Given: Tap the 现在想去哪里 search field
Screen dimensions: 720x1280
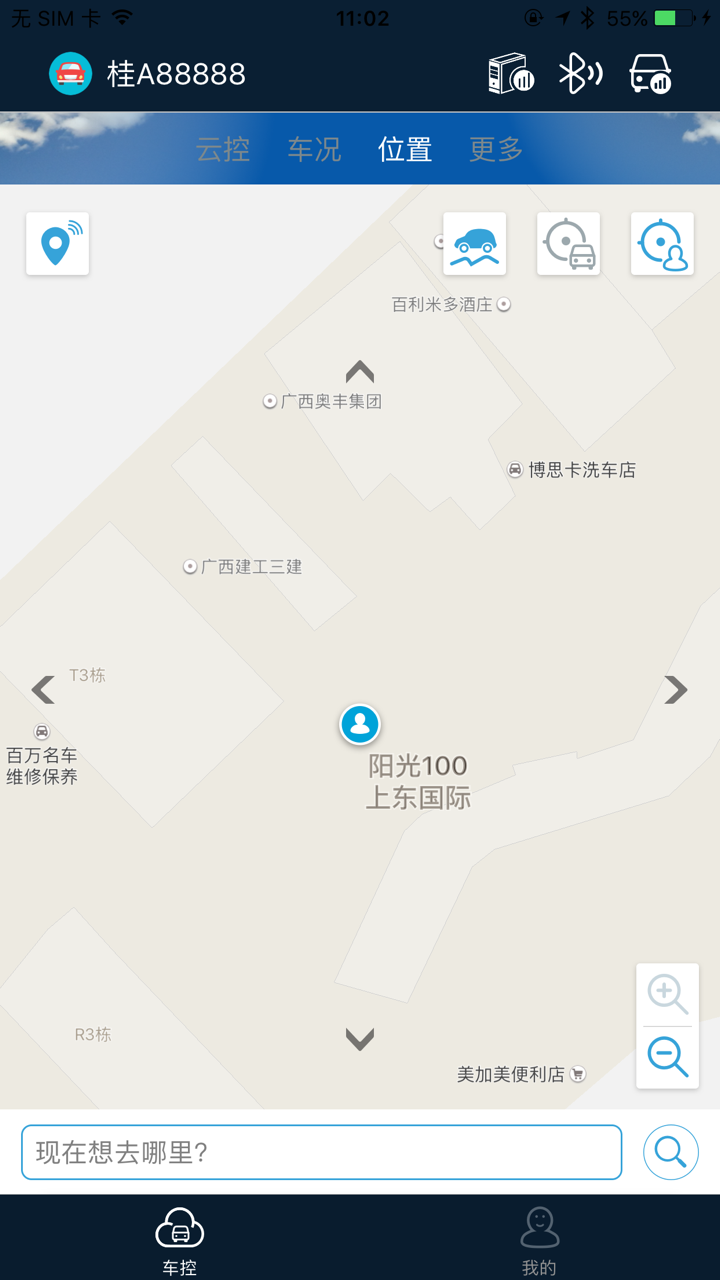Looking at the screenshot, I should coord(320,1151).
